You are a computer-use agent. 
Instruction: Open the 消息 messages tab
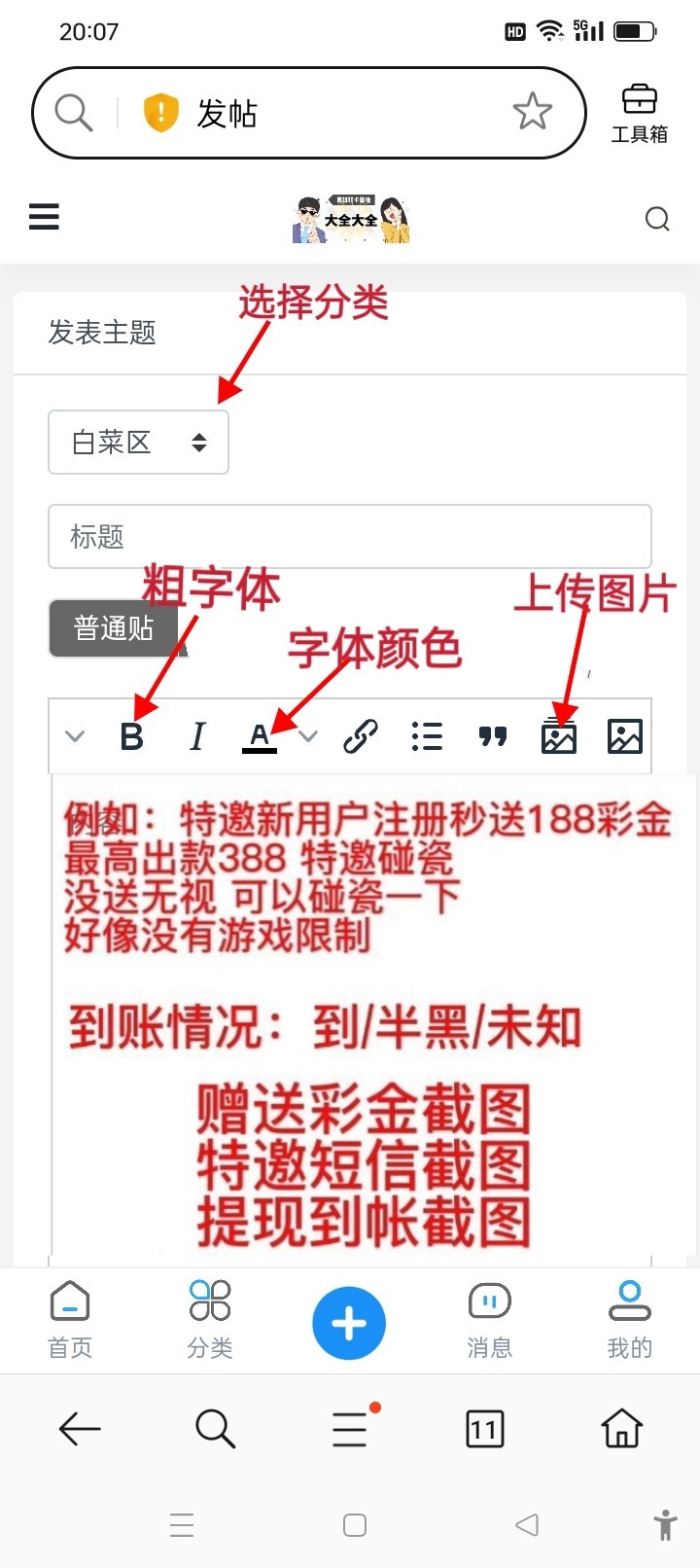[x=489, y=1319]
